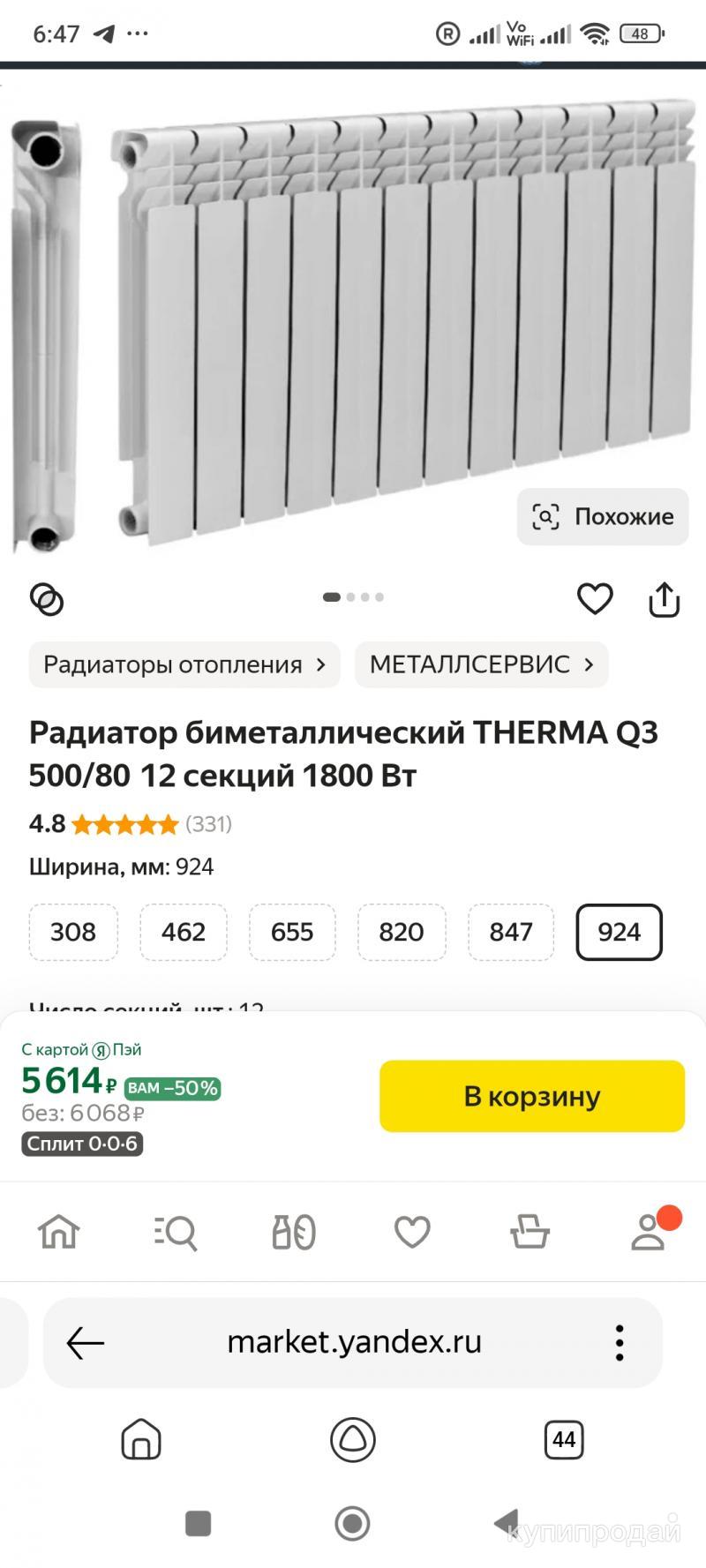Select width 308 mm
Viewport: 706px width, 1568px height.
pyautogui.click(x=73, y=932)
